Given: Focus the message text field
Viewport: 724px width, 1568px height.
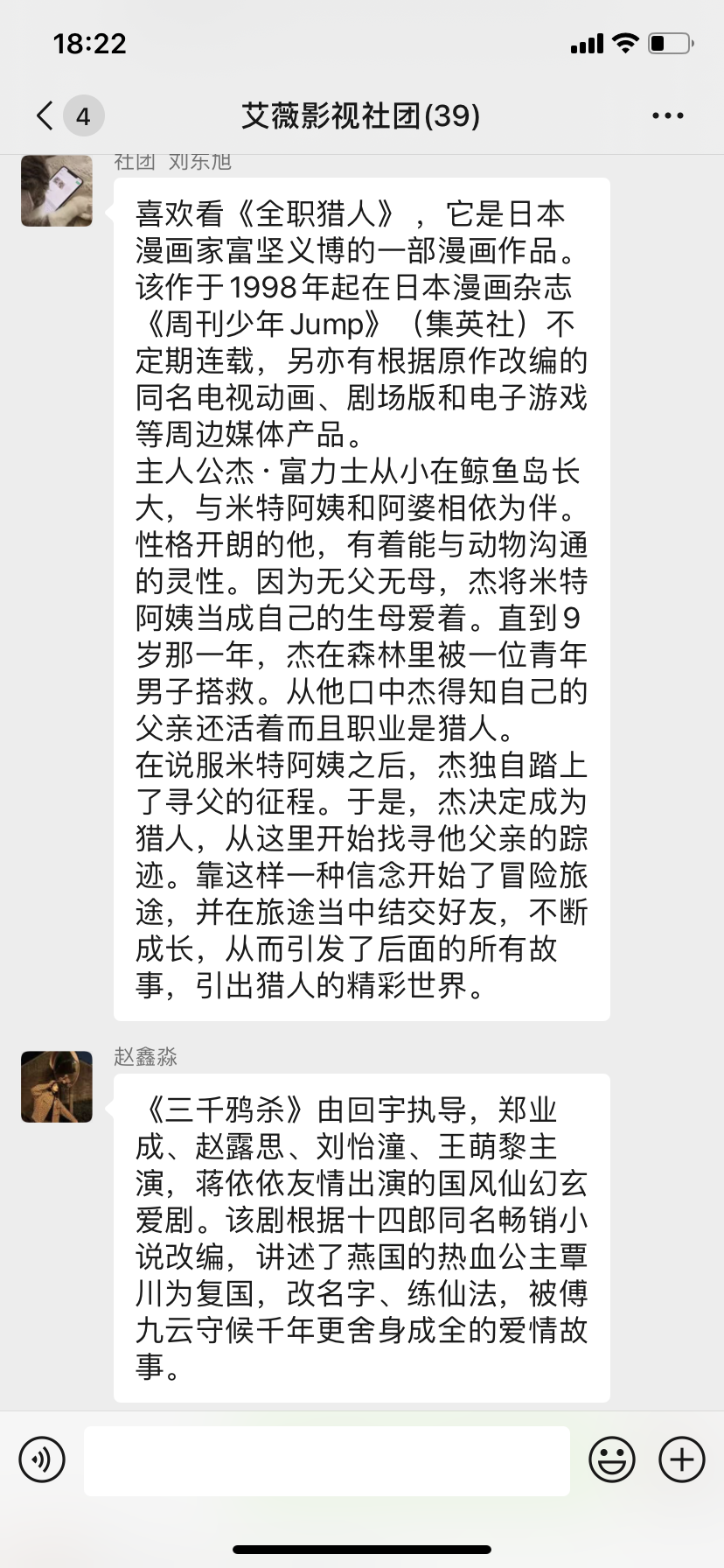Looking at the screenshot, I should [326, 1460].
